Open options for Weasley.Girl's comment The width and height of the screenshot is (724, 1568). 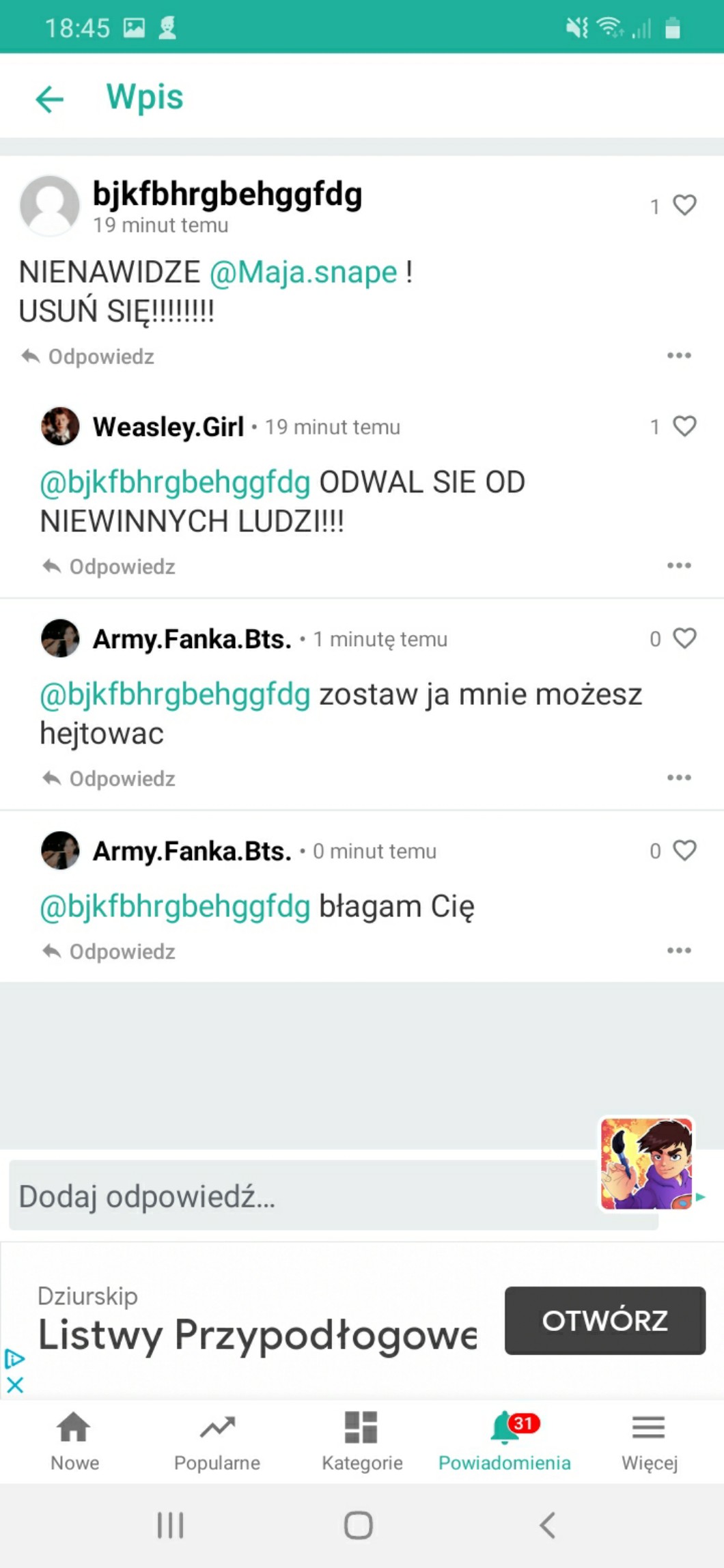tap(679, 565)
